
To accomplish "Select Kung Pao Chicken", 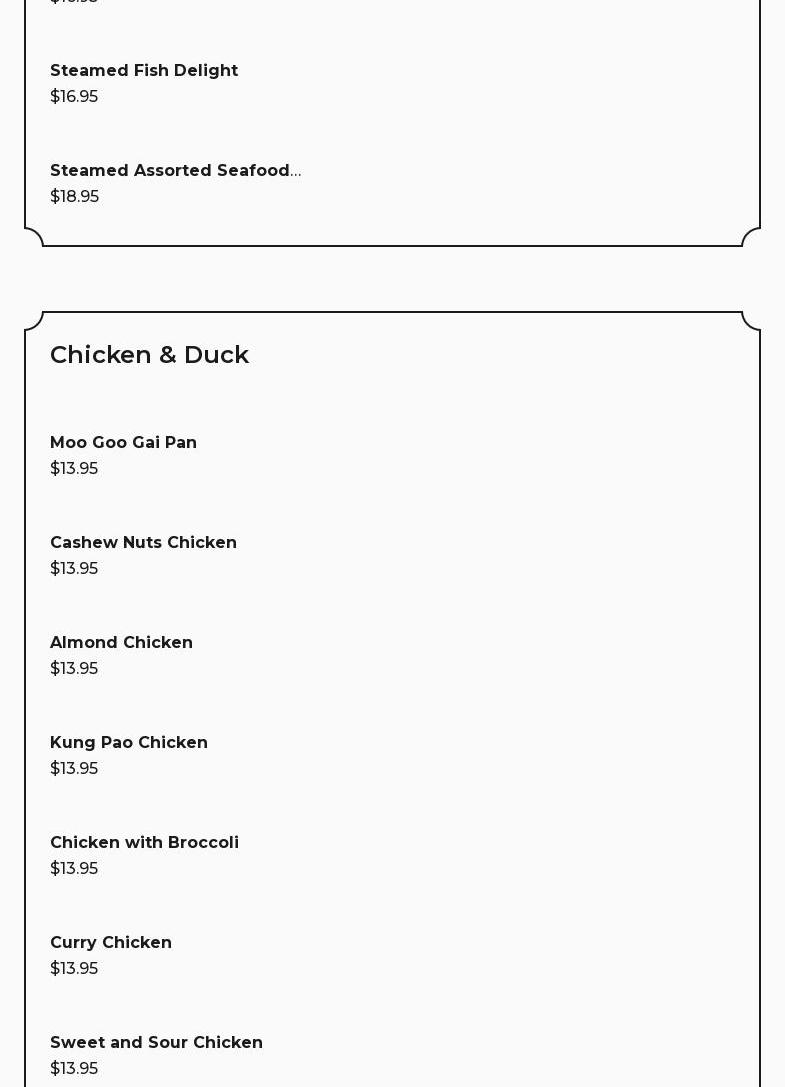I will (129, 743).
